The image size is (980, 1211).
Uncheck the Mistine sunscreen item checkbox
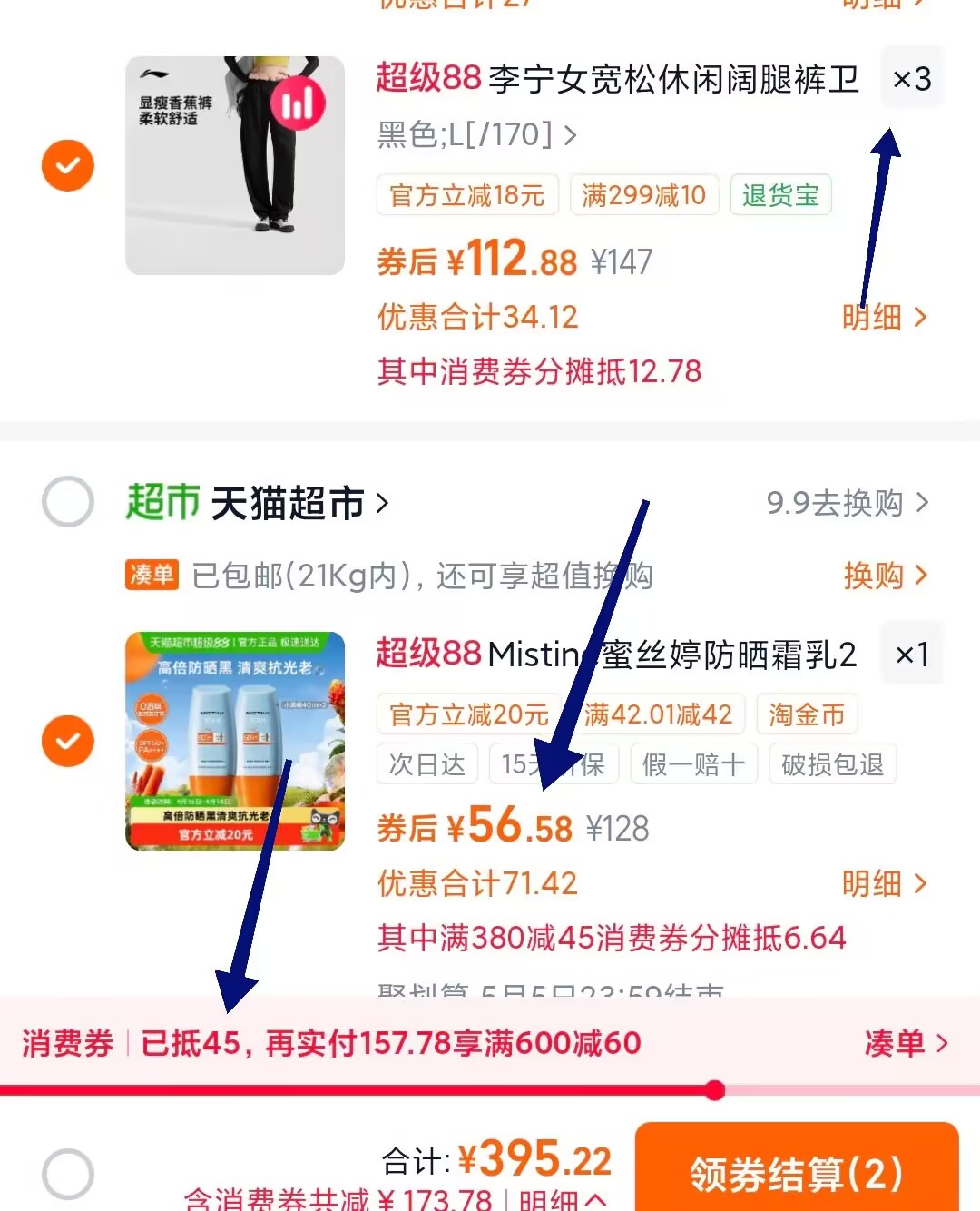(68, 741)
